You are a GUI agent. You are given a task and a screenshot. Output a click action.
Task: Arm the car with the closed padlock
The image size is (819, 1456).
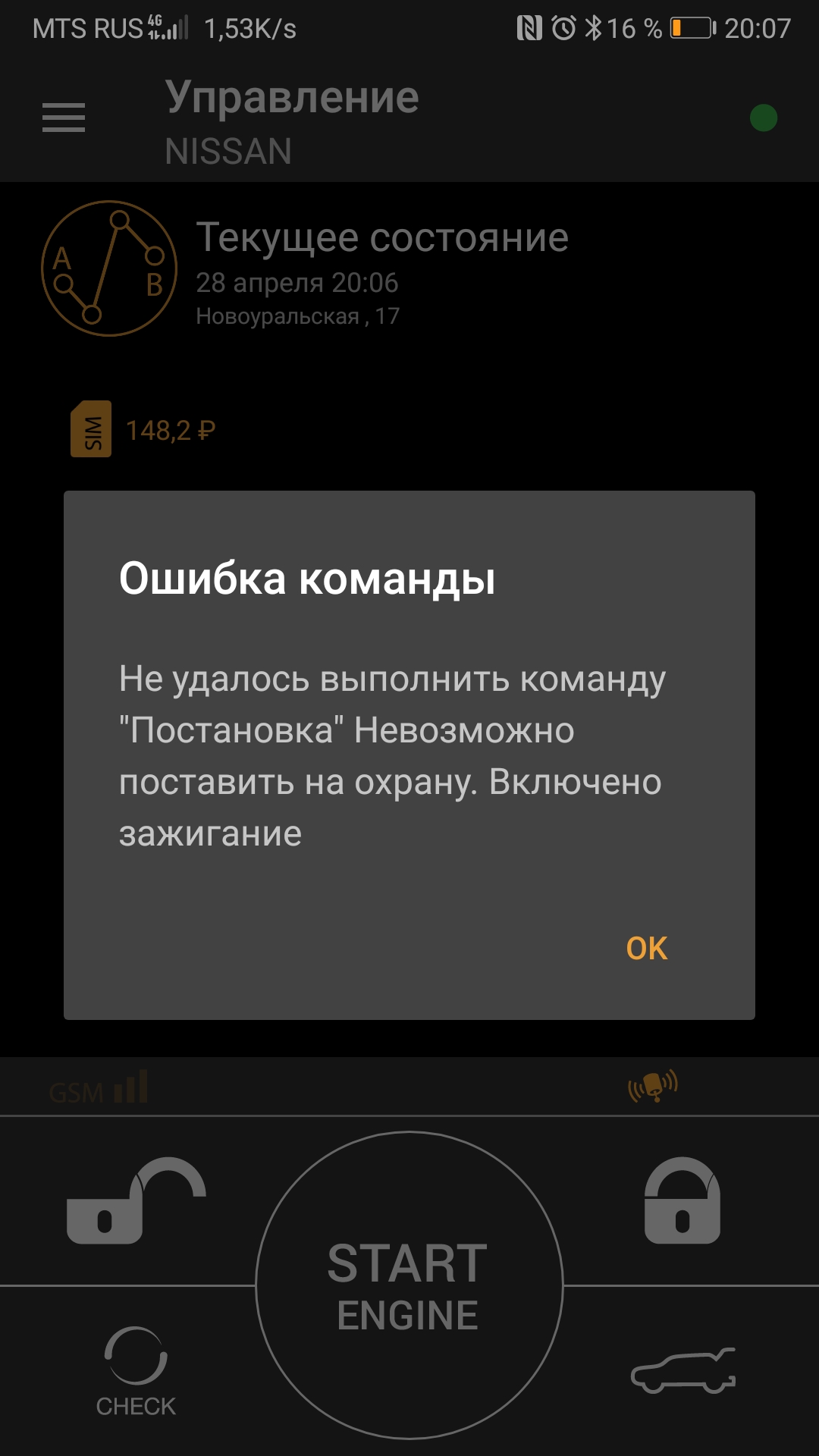coord(682,1201)
